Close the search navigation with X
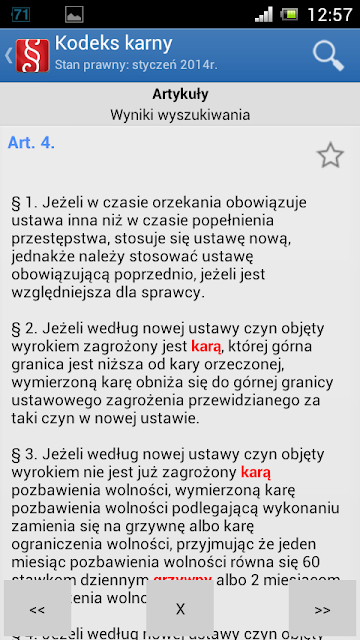Image resolution: width=360 pixels, height=640 pixels. pos(180,609)
